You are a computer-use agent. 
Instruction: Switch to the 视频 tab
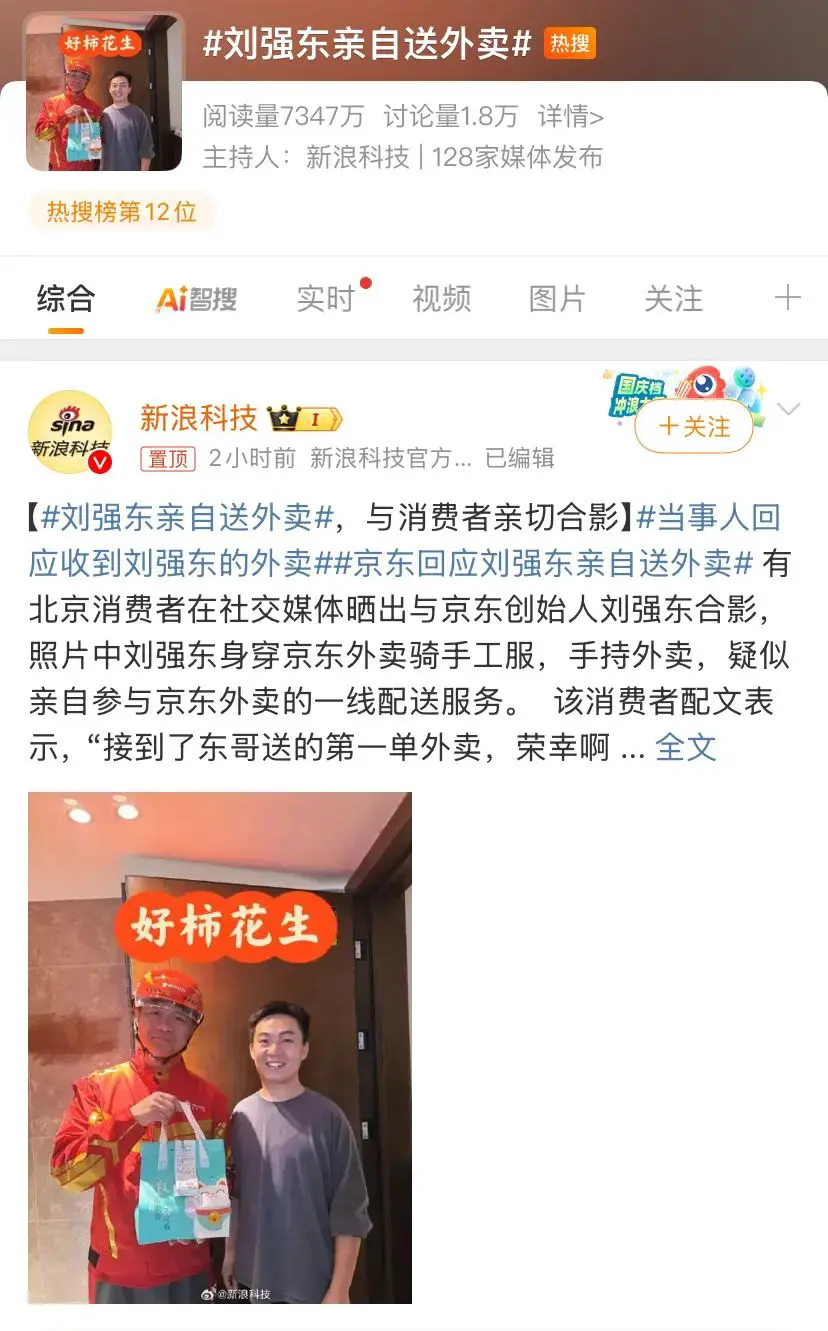441,299
